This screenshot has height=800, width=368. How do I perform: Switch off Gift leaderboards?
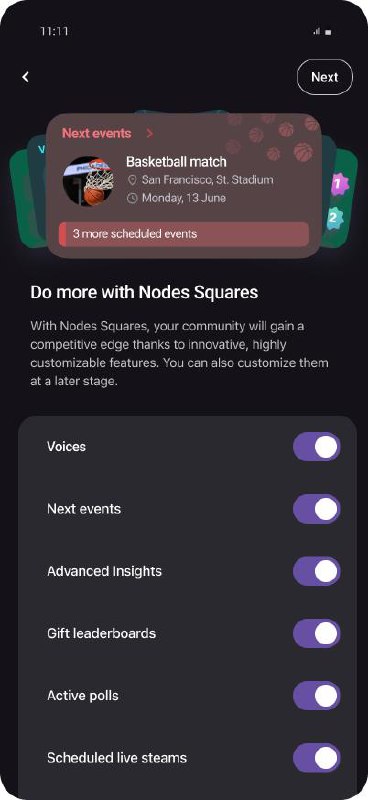tap(316, 634)
